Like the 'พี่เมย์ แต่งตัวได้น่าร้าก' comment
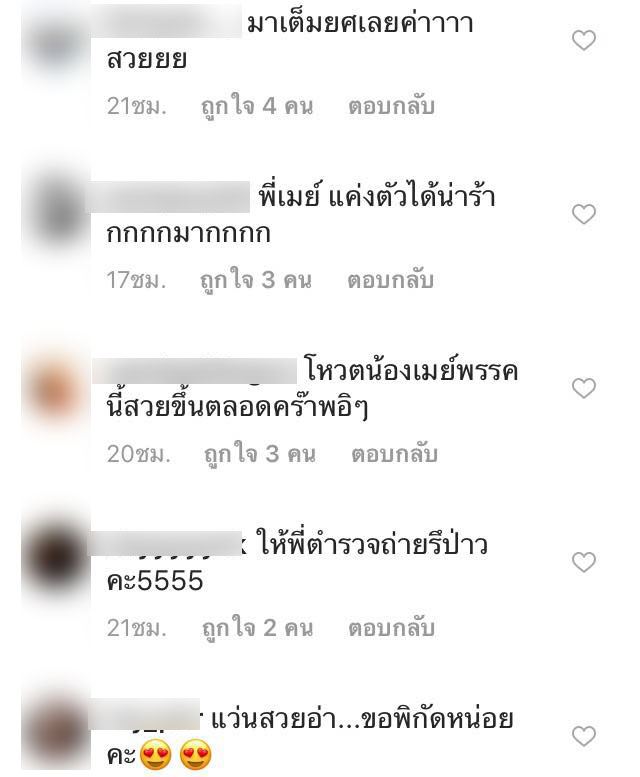The height and width of the screenshot is (777, 640). tap(583, 214)
